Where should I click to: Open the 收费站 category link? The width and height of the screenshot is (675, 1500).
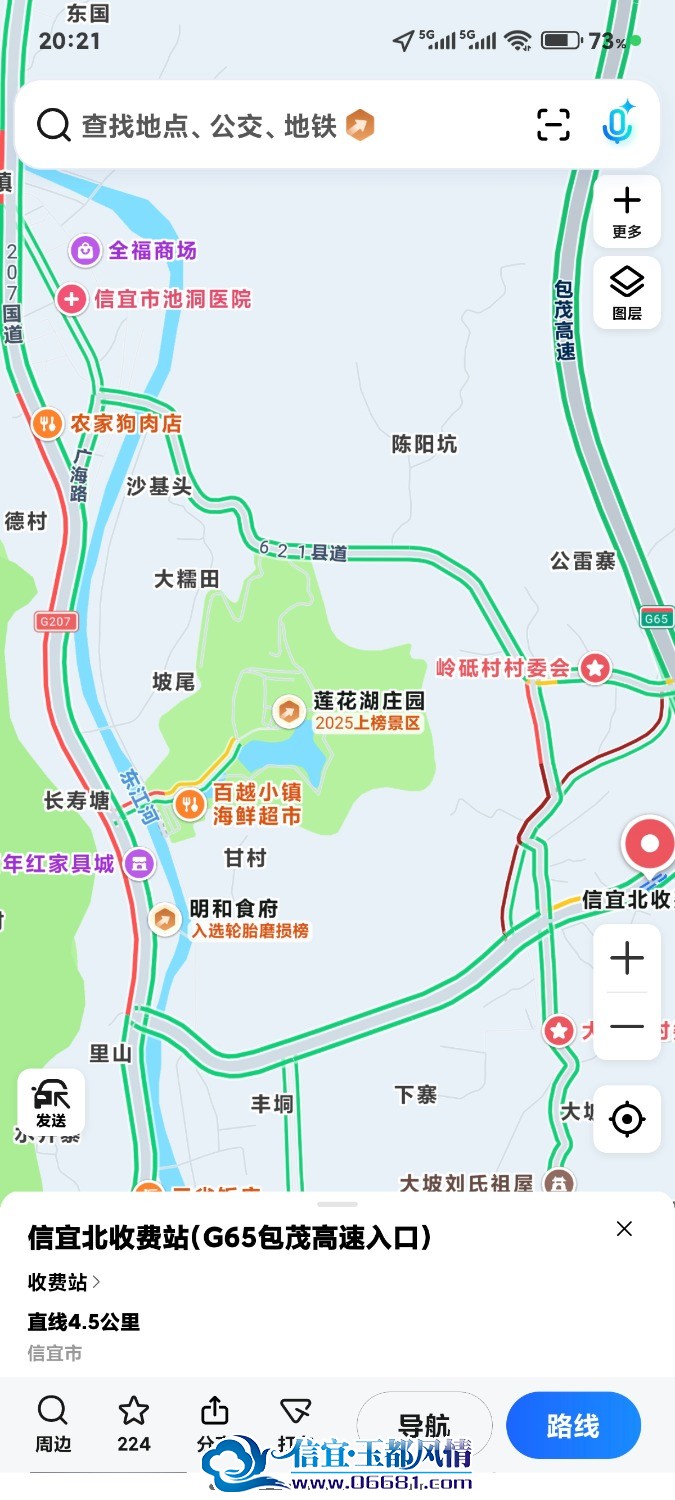click(64, 1282)
